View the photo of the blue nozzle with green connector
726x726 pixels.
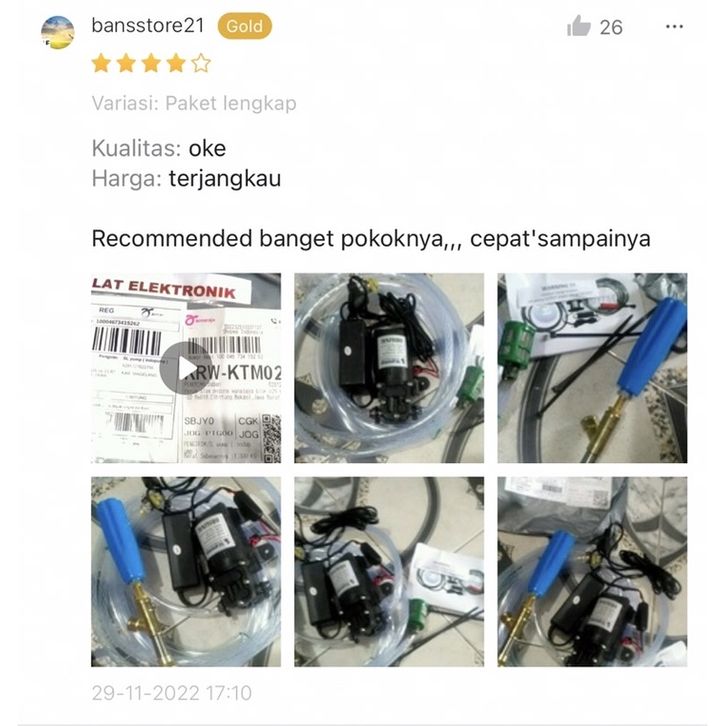point(592,368)
